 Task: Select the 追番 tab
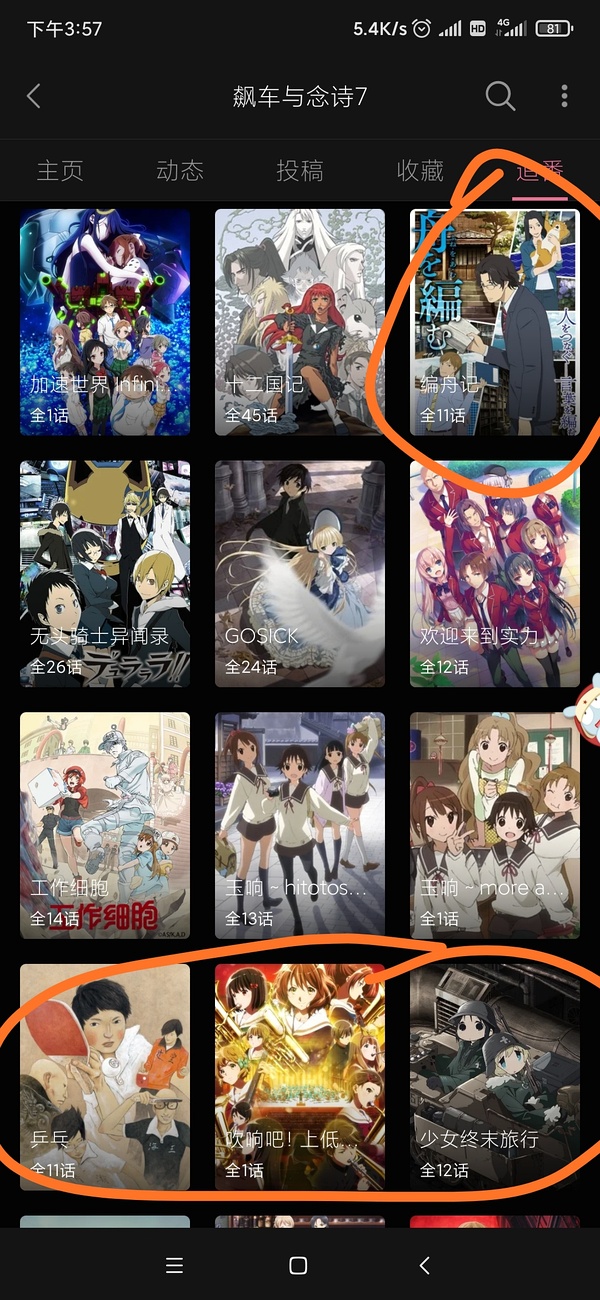tap(540, 171)
